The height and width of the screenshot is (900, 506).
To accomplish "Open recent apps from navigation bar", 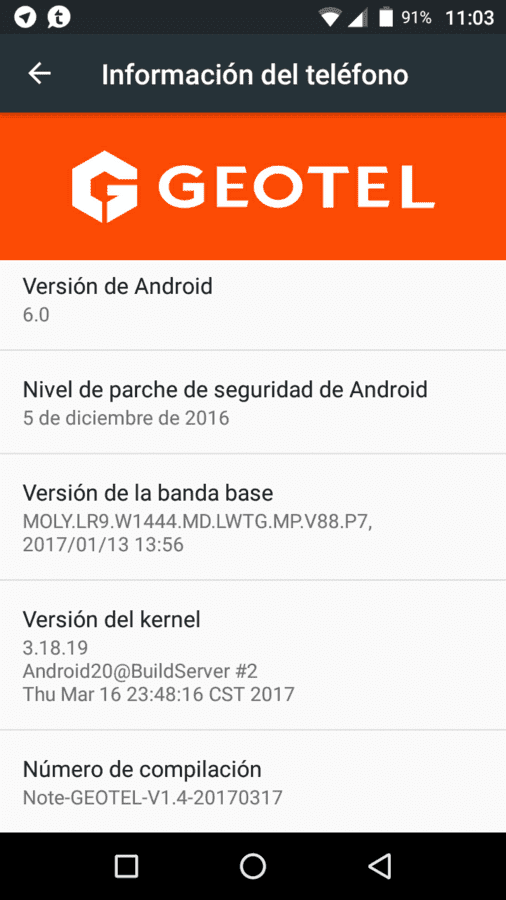I will coord(126,866).
